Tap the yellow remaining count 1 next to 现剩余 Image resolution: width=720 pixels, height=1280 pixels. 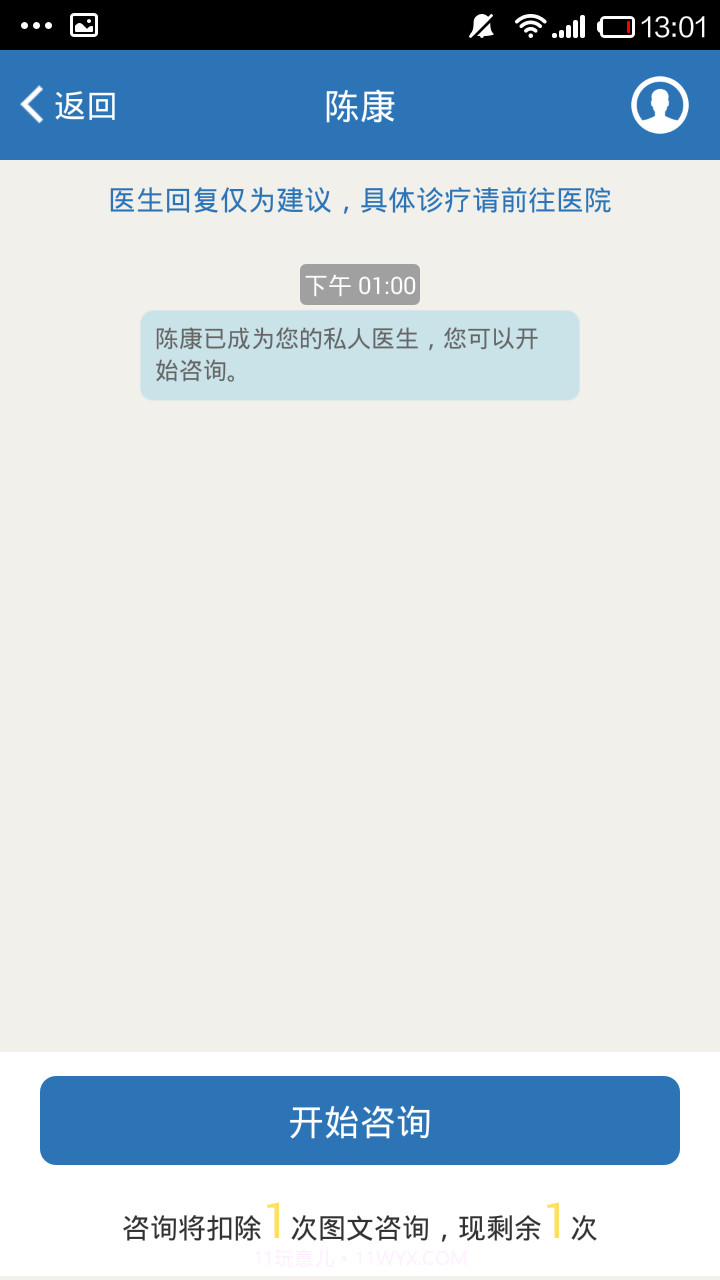pos(554,1222)
